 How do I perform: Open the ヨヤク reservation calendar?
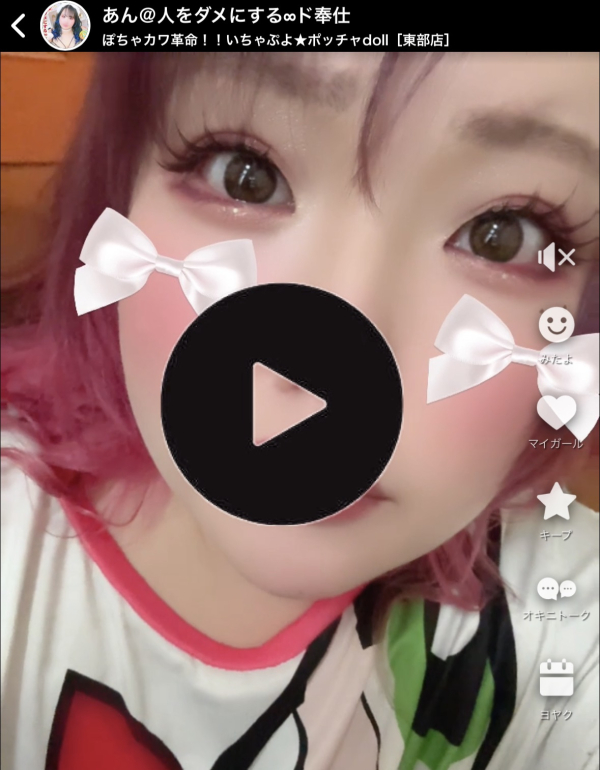556,678
